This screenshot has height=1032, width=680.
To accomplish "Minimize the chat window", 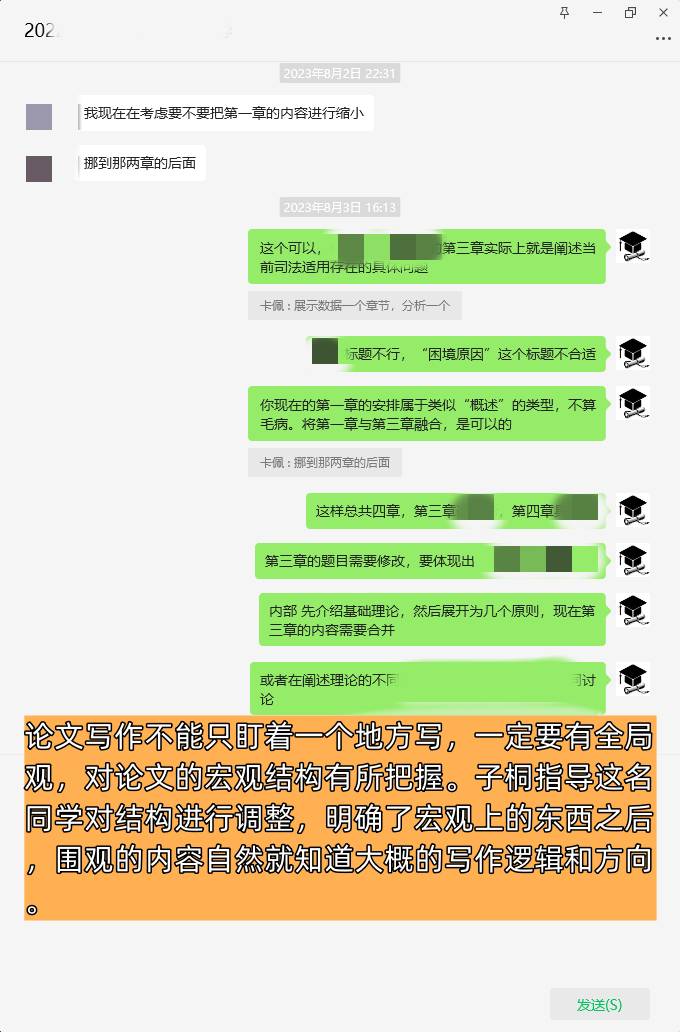I will pyautogui.click(x=597, y=12).
